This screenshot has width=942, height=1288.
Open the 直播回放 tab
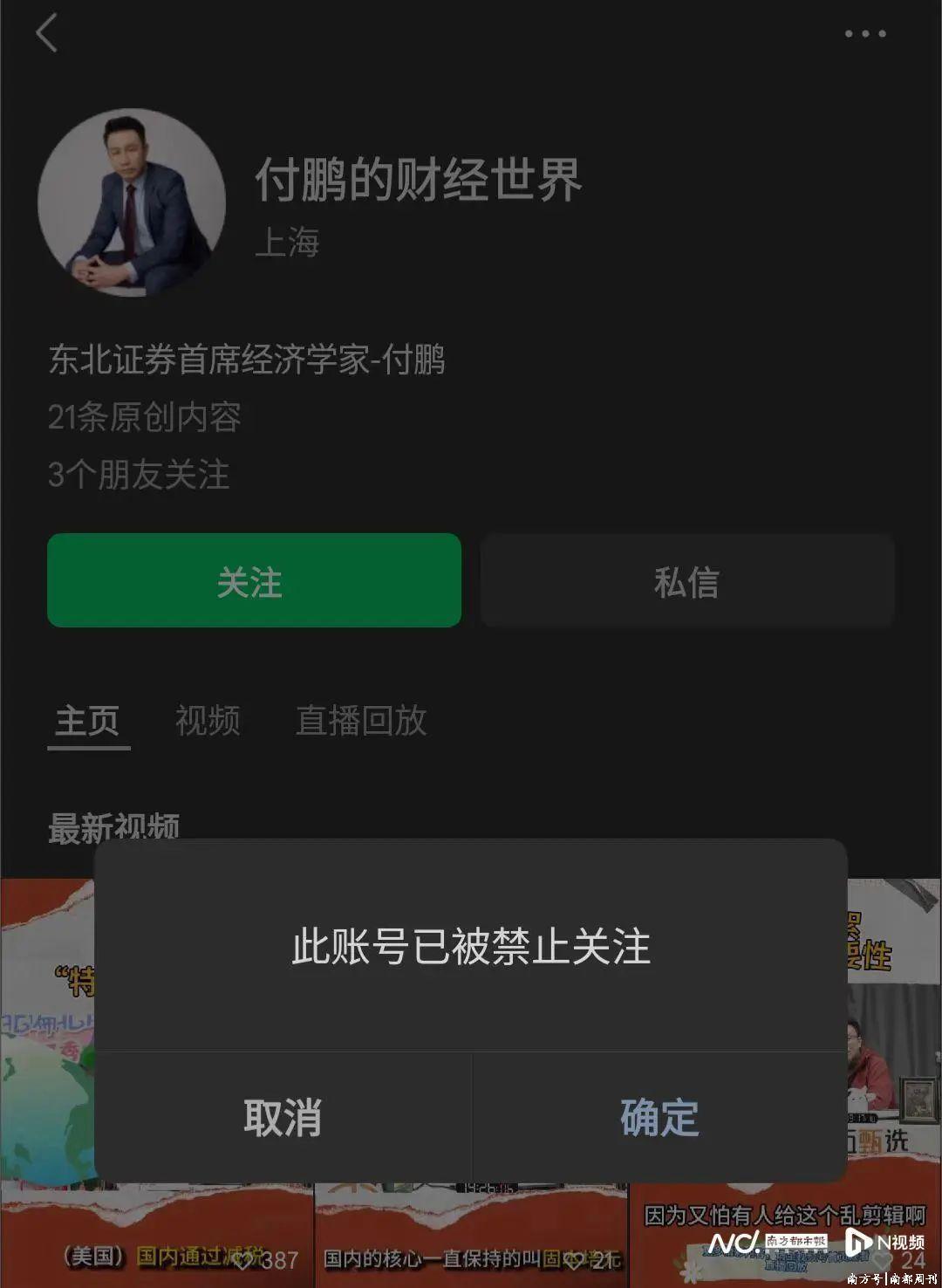[x=361, y=721]
